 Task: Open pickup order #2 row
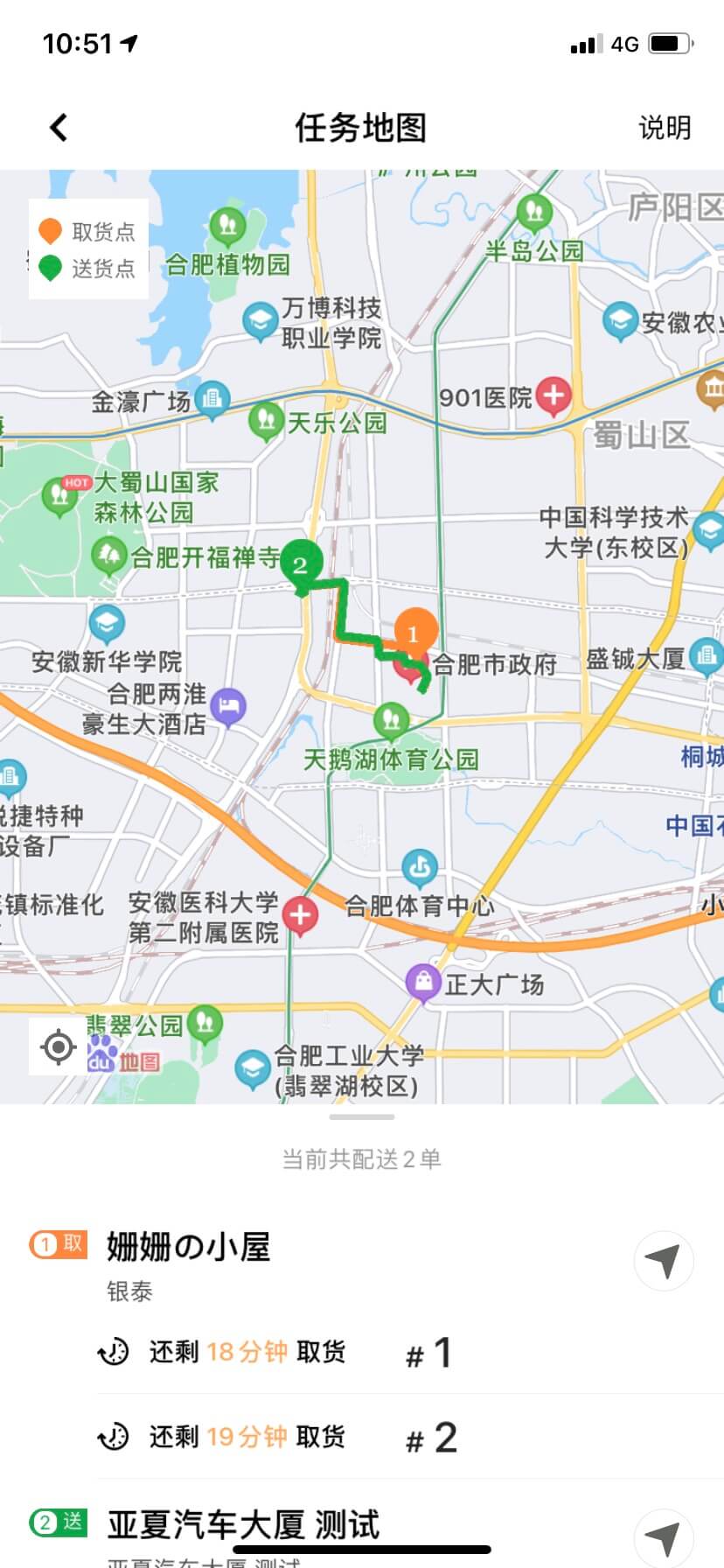click(350, 1437)
